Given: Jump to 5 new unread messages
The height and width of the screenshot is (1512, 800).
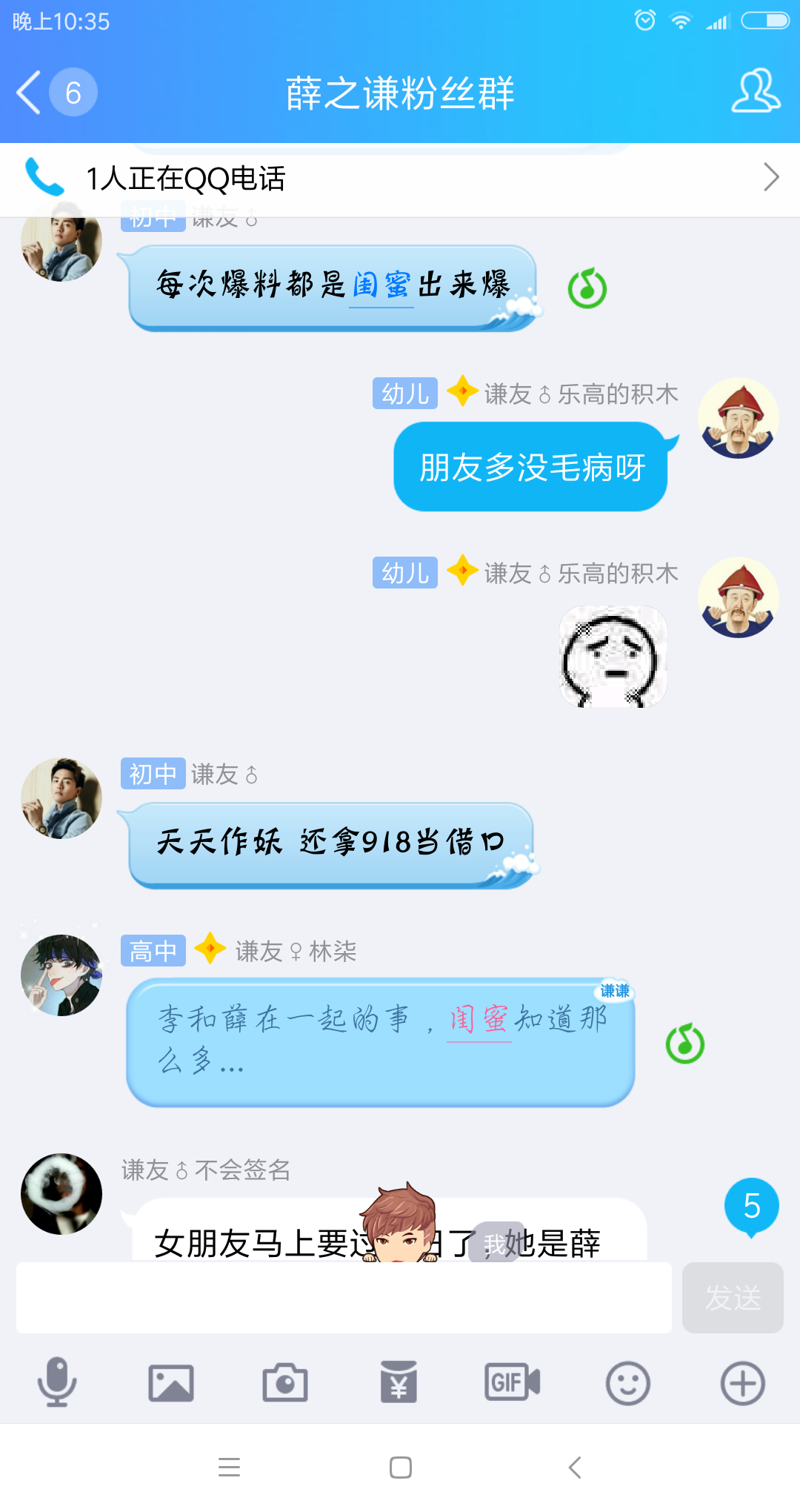Looking at the screenshot, I should [x=751, y=1207].
